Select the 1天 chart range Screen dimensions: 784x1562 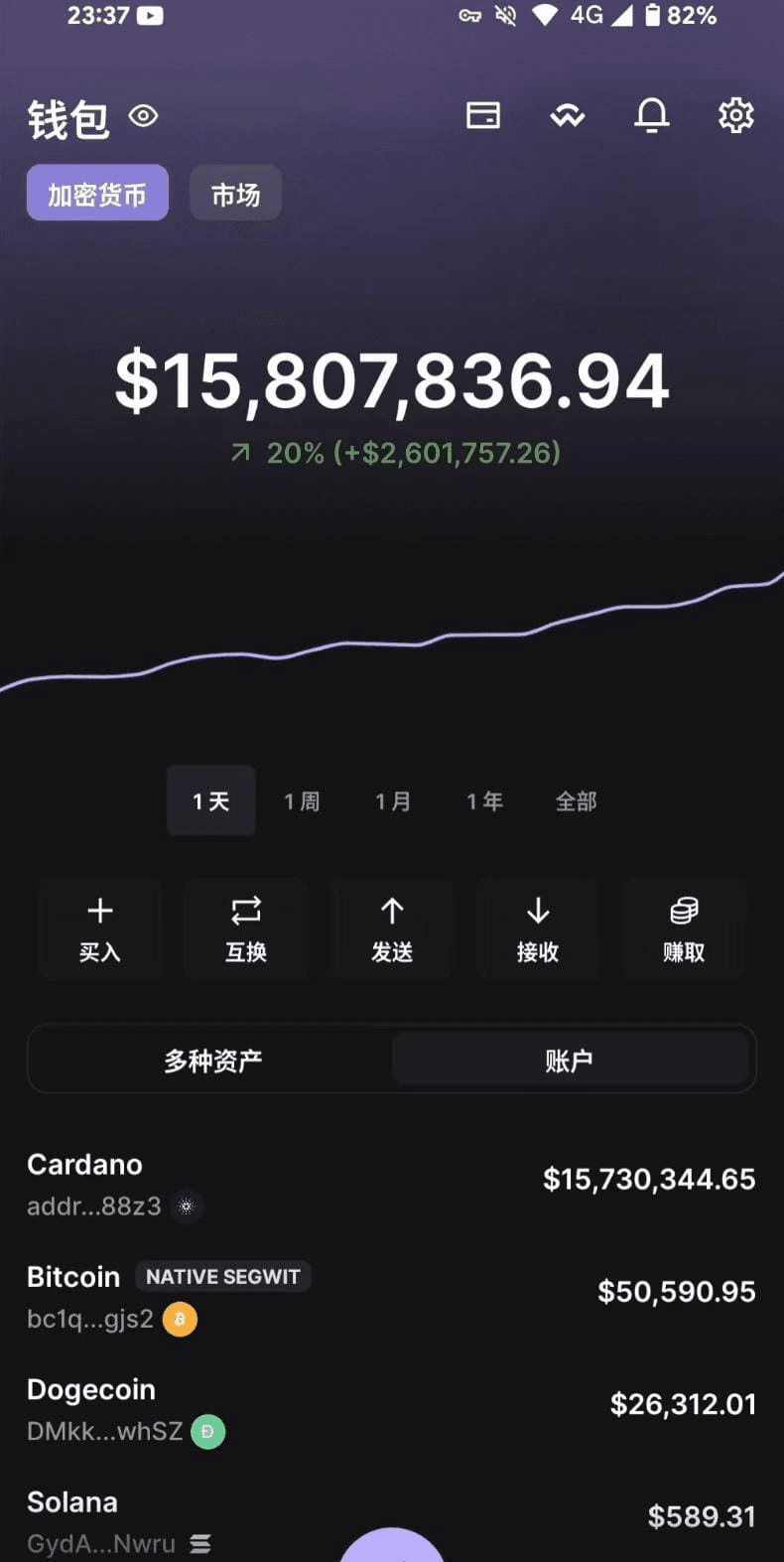click(210, 800)
